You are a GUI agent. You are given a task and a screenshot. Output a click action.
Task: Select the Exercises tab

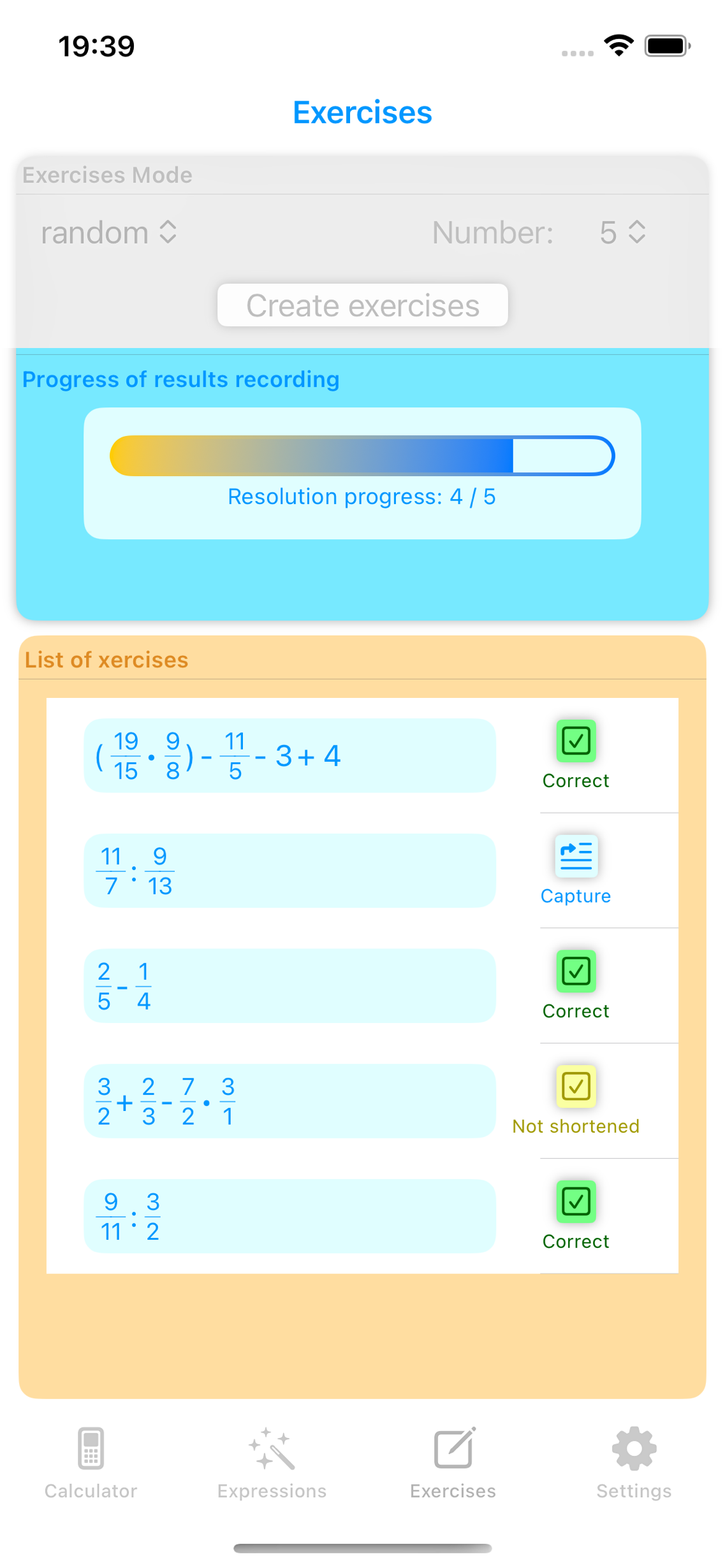(x=453, y=1462)
